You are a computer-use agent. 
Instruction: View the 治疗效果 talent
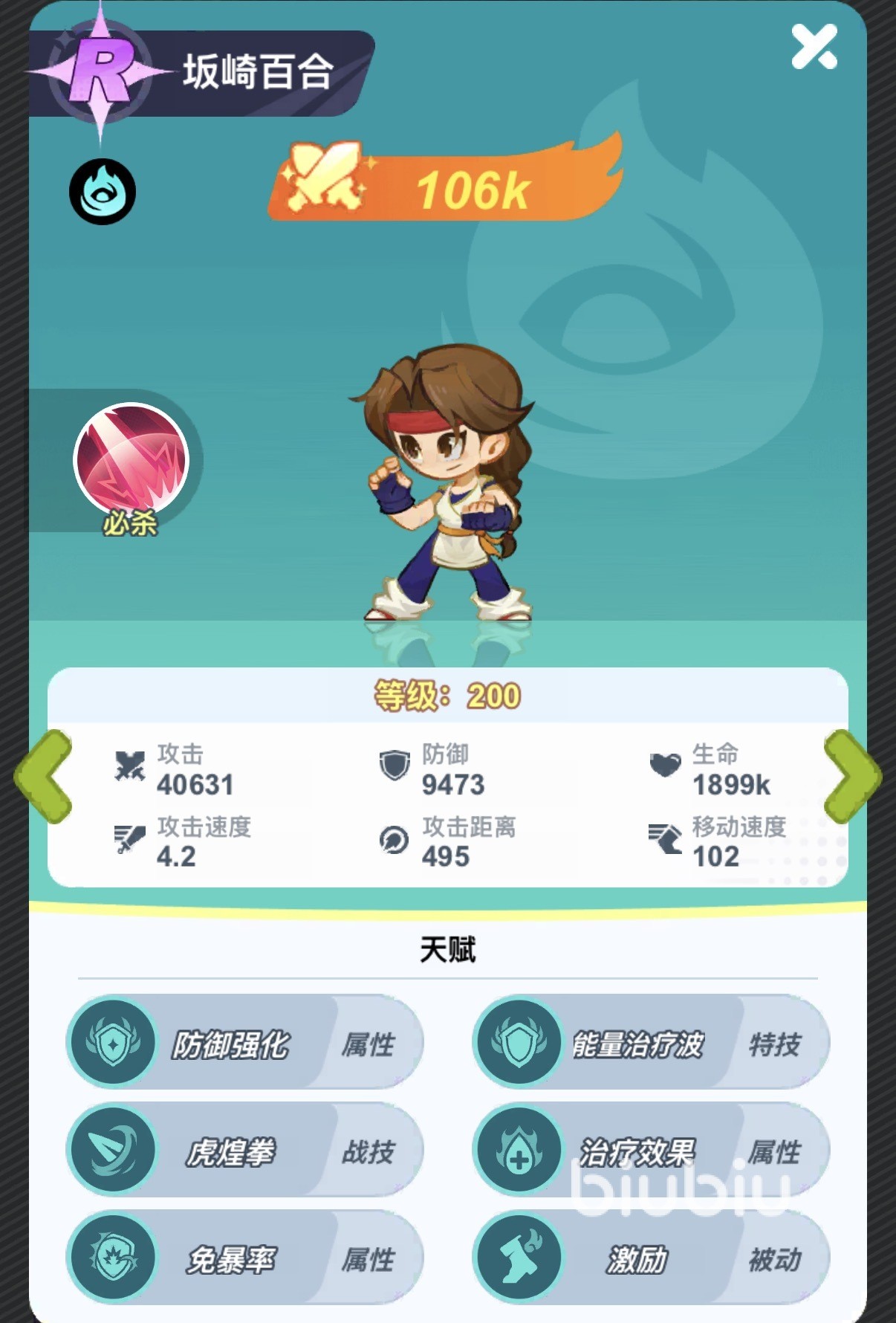[x=650, y=1151]
